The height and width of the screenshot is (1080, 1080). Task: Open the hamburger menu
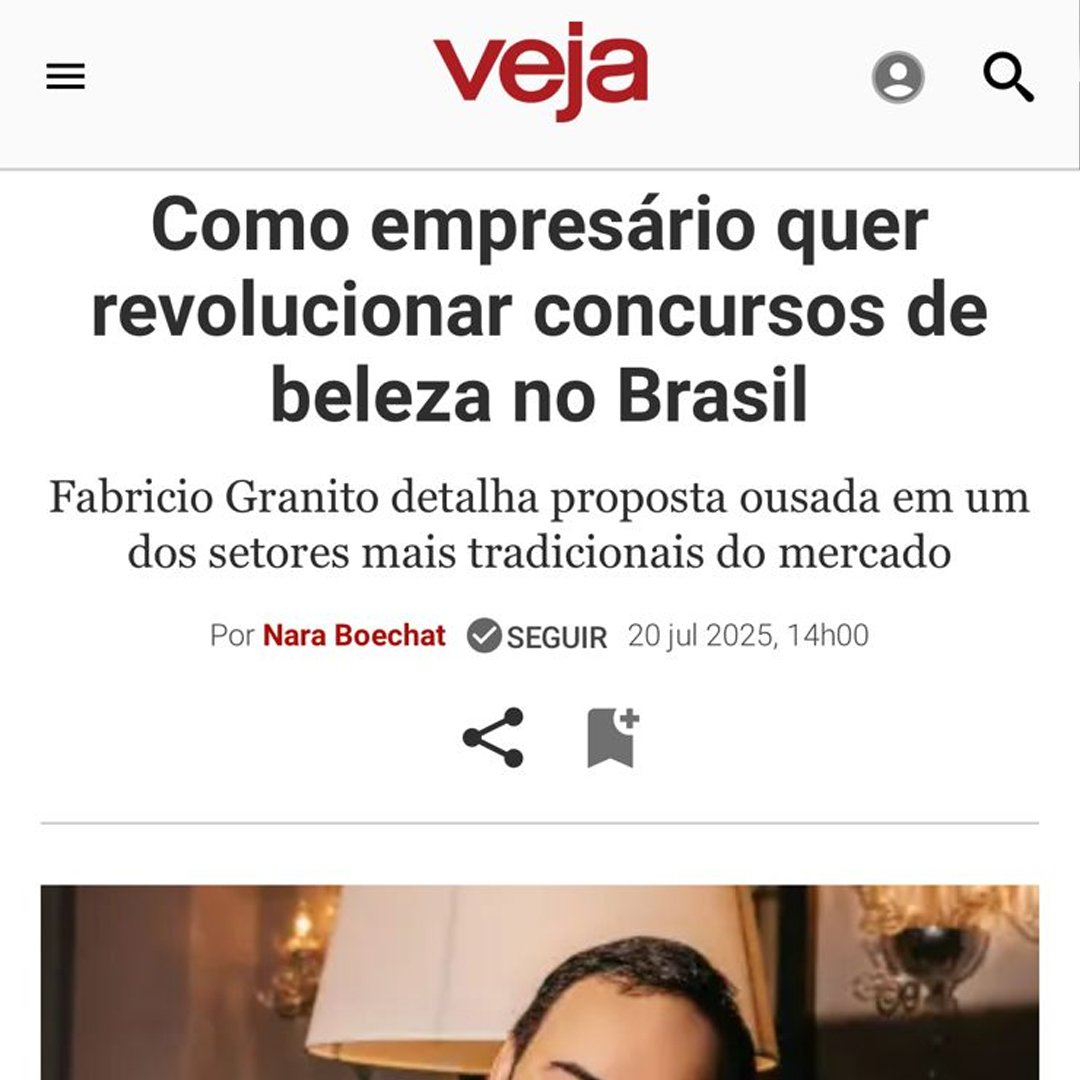coord(66,77)
